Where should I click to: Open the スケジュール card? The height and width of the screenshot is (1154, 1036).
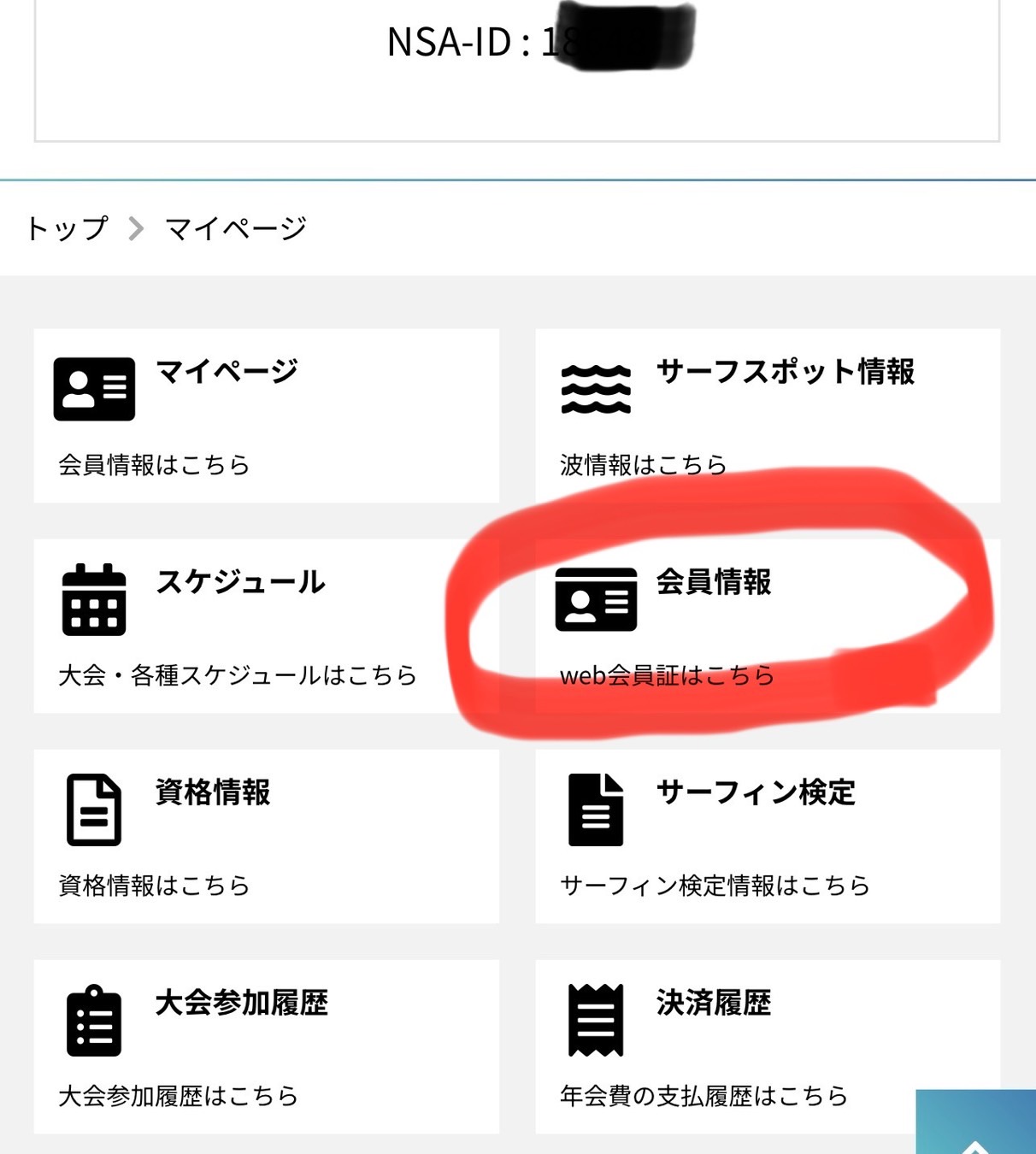(266, 626)
